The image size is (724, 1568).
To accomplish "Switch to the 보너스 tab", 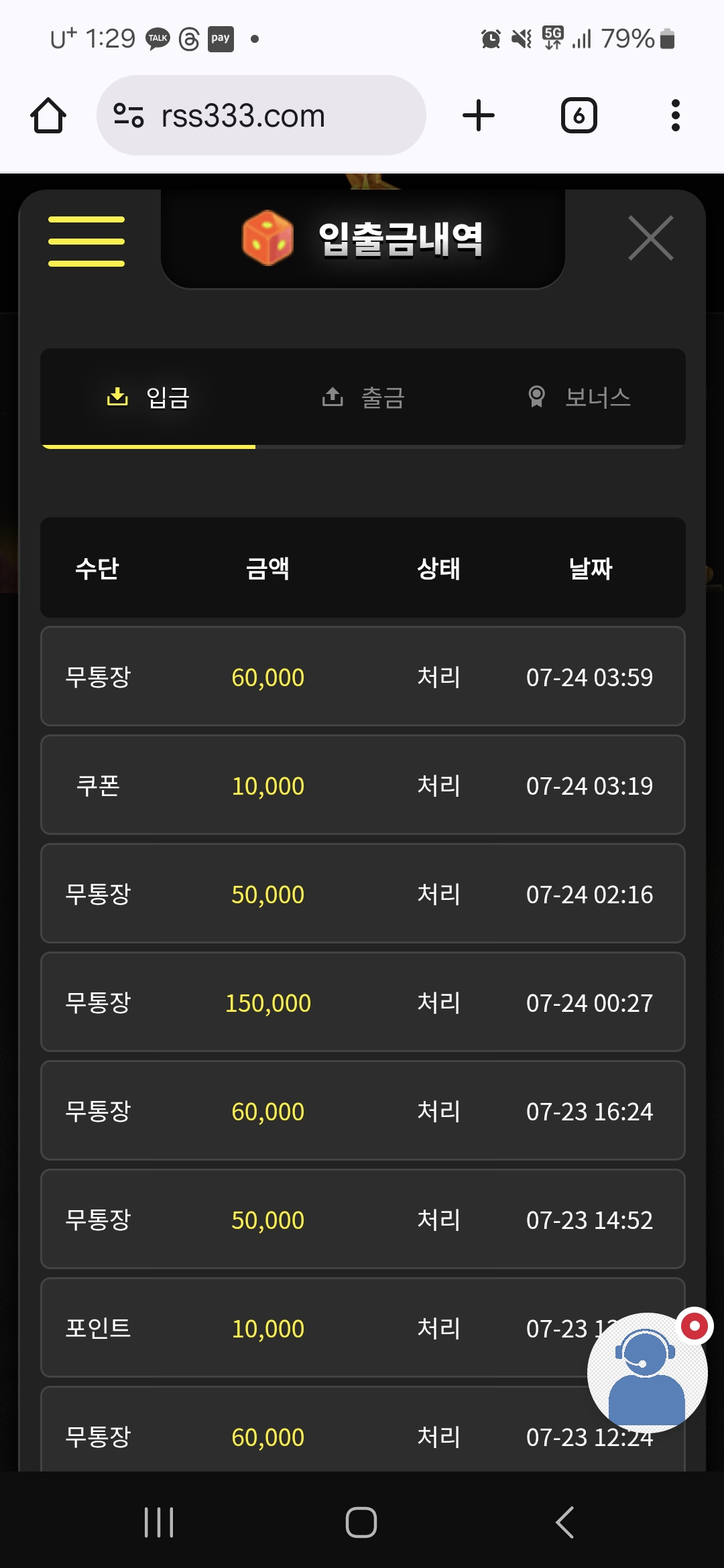I will pyautogui.click(x=578, y=398).
